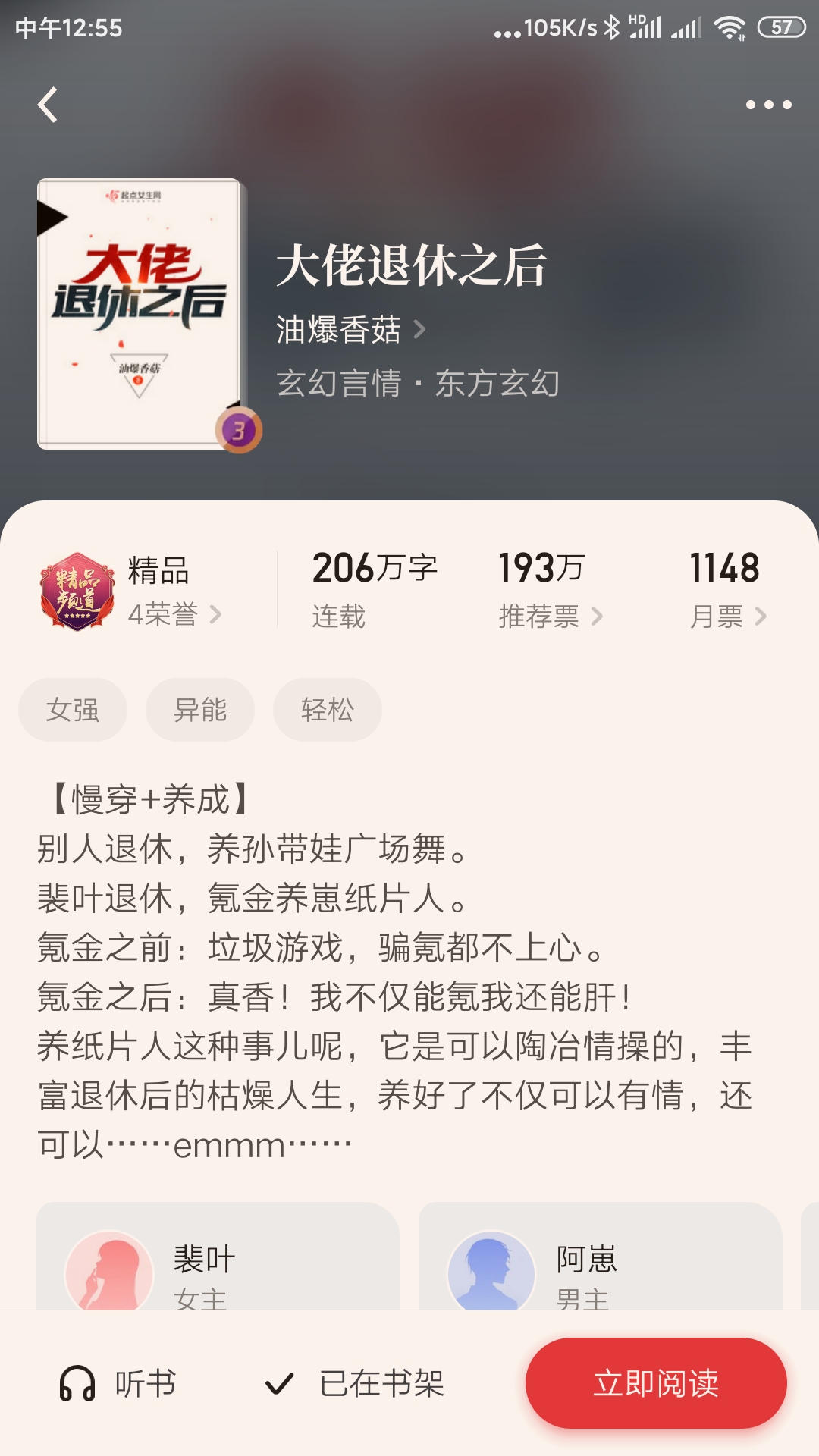The image size is (819, 1456).
Task: Open author 油爆香菇's page
Action: [x=350, y=329]
